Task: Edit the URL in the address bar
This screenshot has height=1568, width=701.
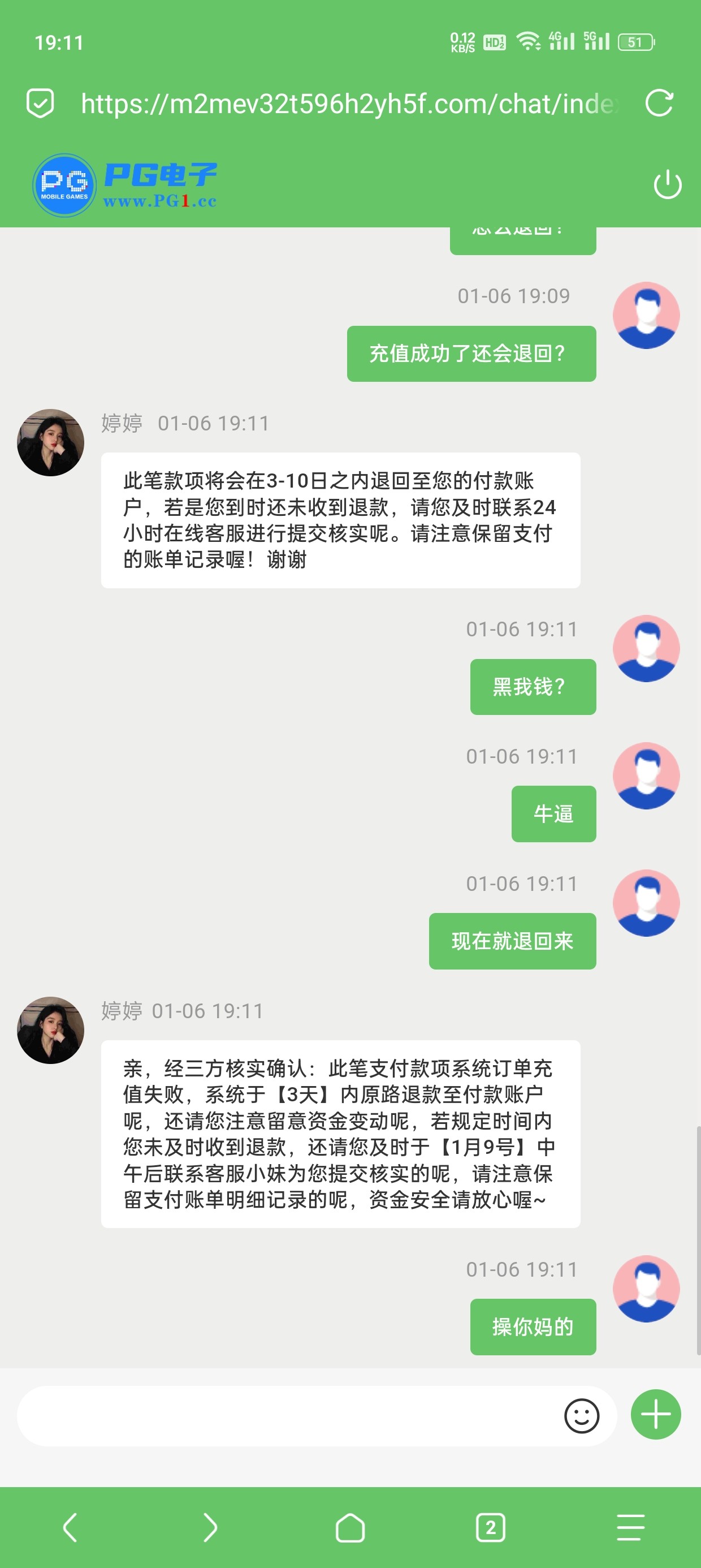Action: [347, 104]
